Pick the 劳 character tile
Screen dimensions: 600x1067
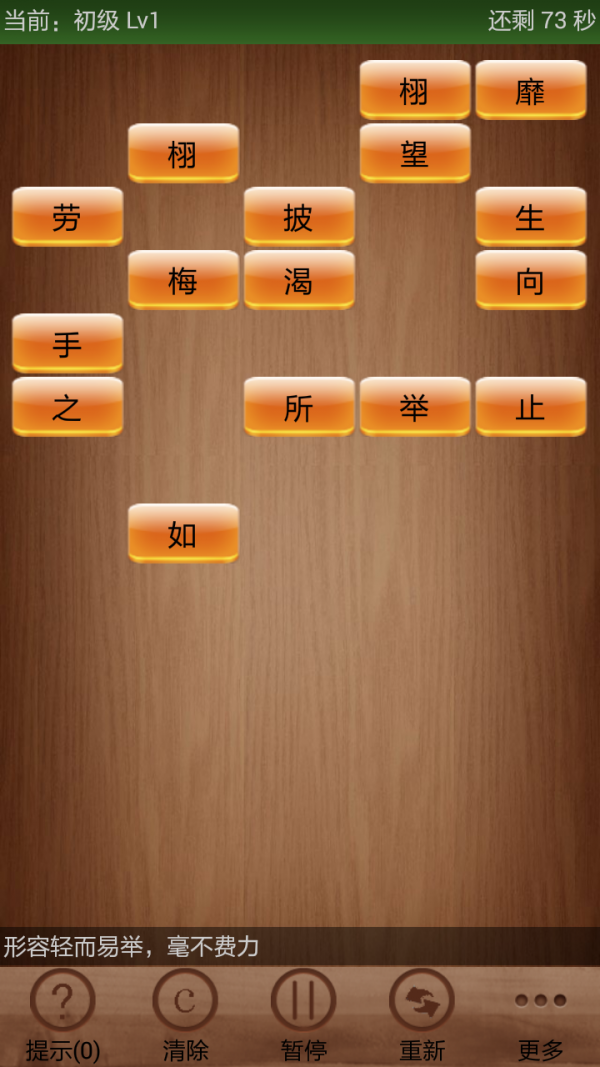click(67, 216)
